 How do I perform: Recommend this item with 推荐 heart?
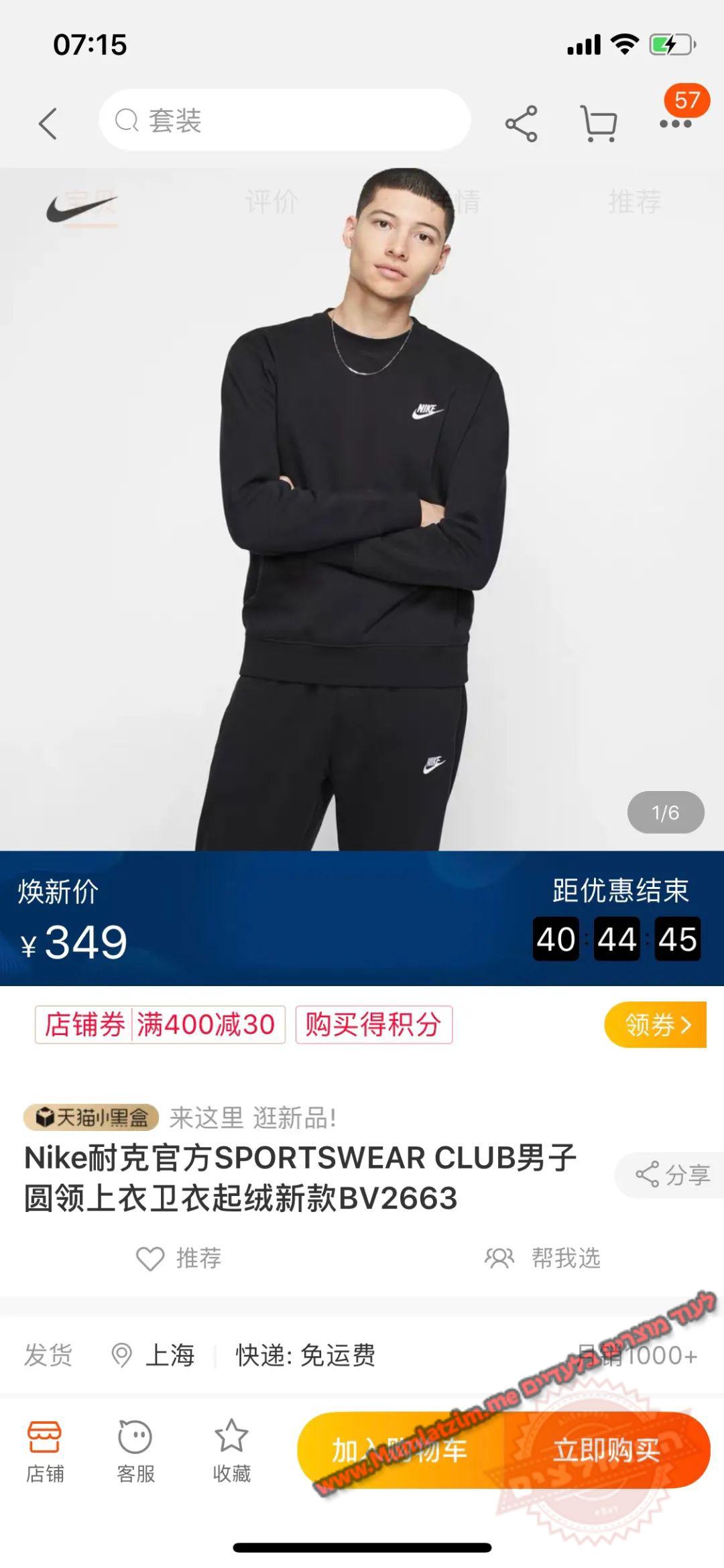pos(179,1258)
